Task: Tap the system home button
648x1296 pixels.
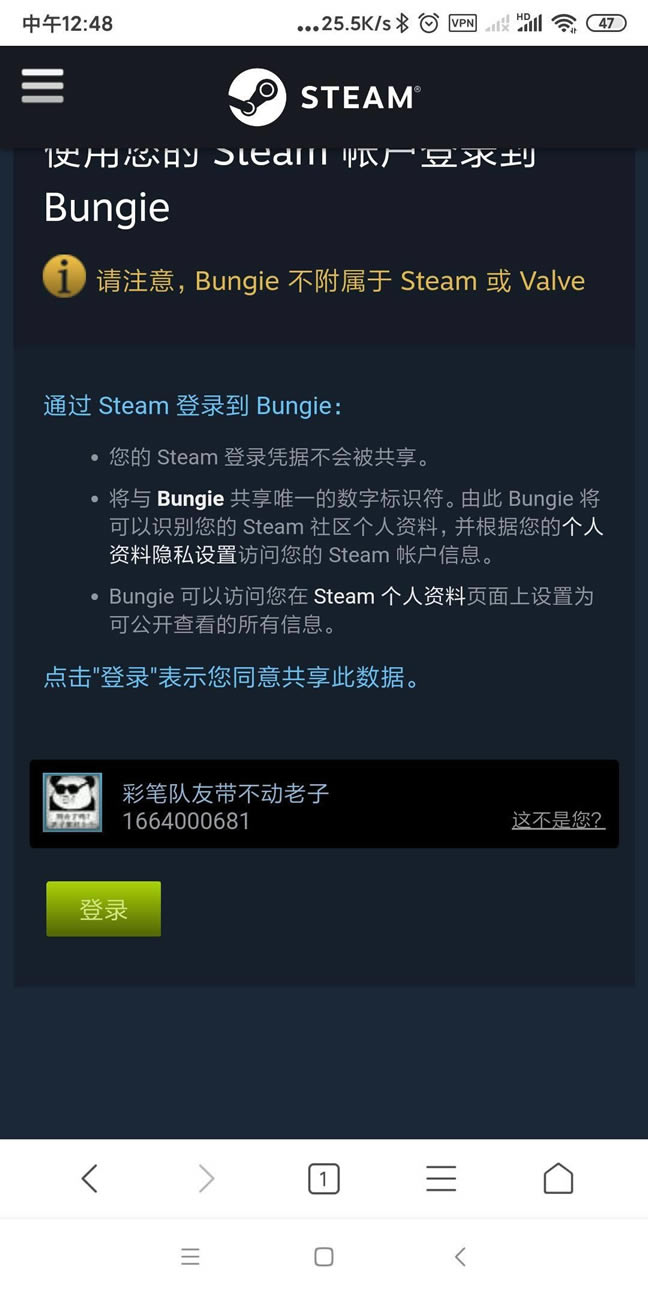Action: [323, 1257]
